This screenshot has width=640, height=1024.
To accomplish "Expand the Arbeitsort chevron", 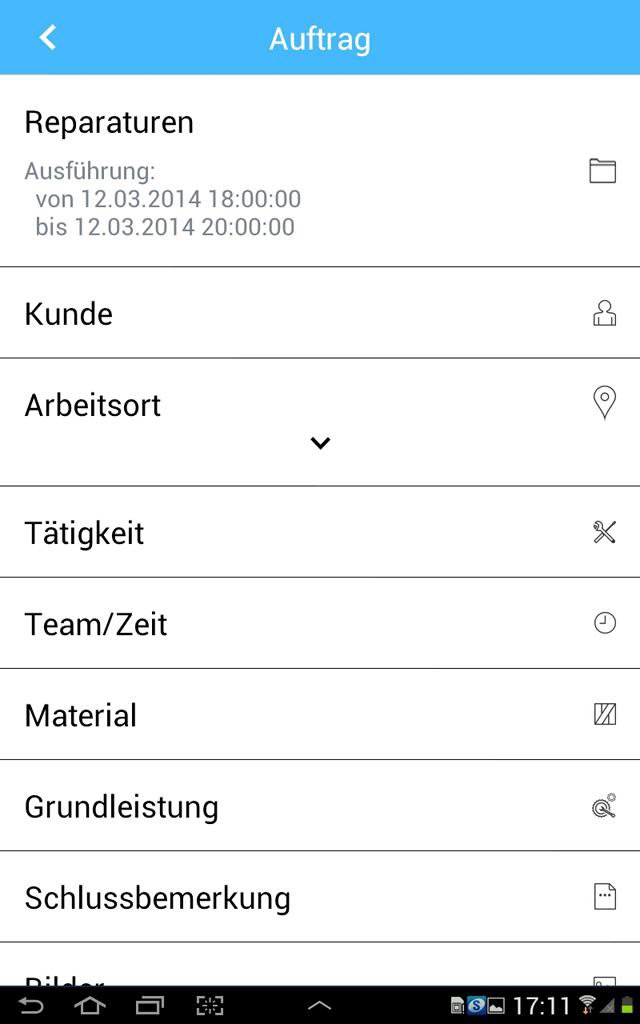I will coord(320,443).
